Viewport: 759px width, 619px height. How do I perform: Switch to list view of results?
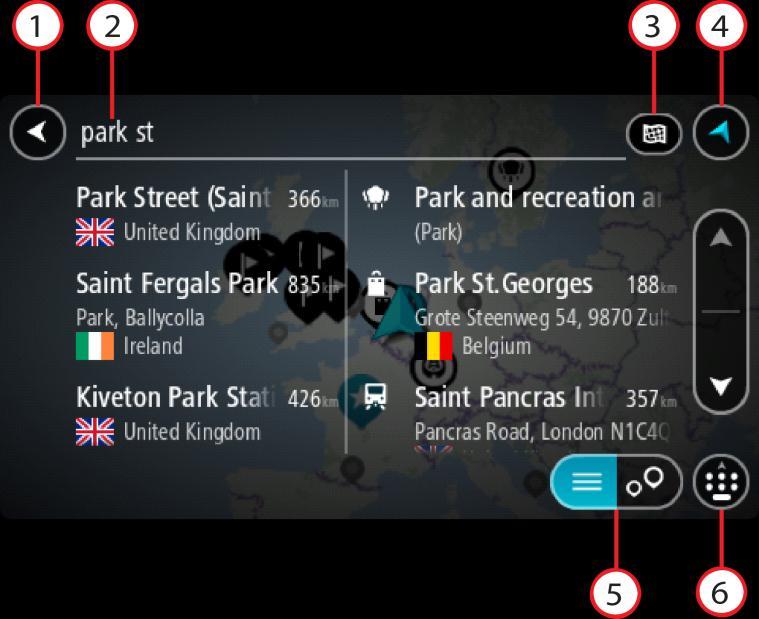coord(586,484)
